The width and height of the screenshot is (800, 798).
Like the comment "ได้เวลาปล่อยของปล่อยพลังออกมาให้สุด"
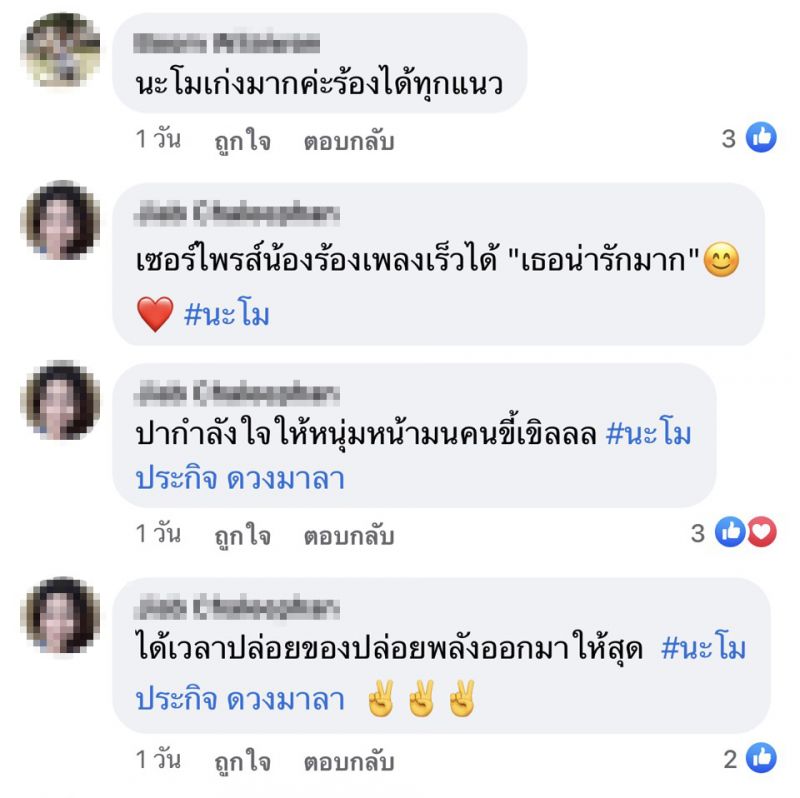pos(242,762)
